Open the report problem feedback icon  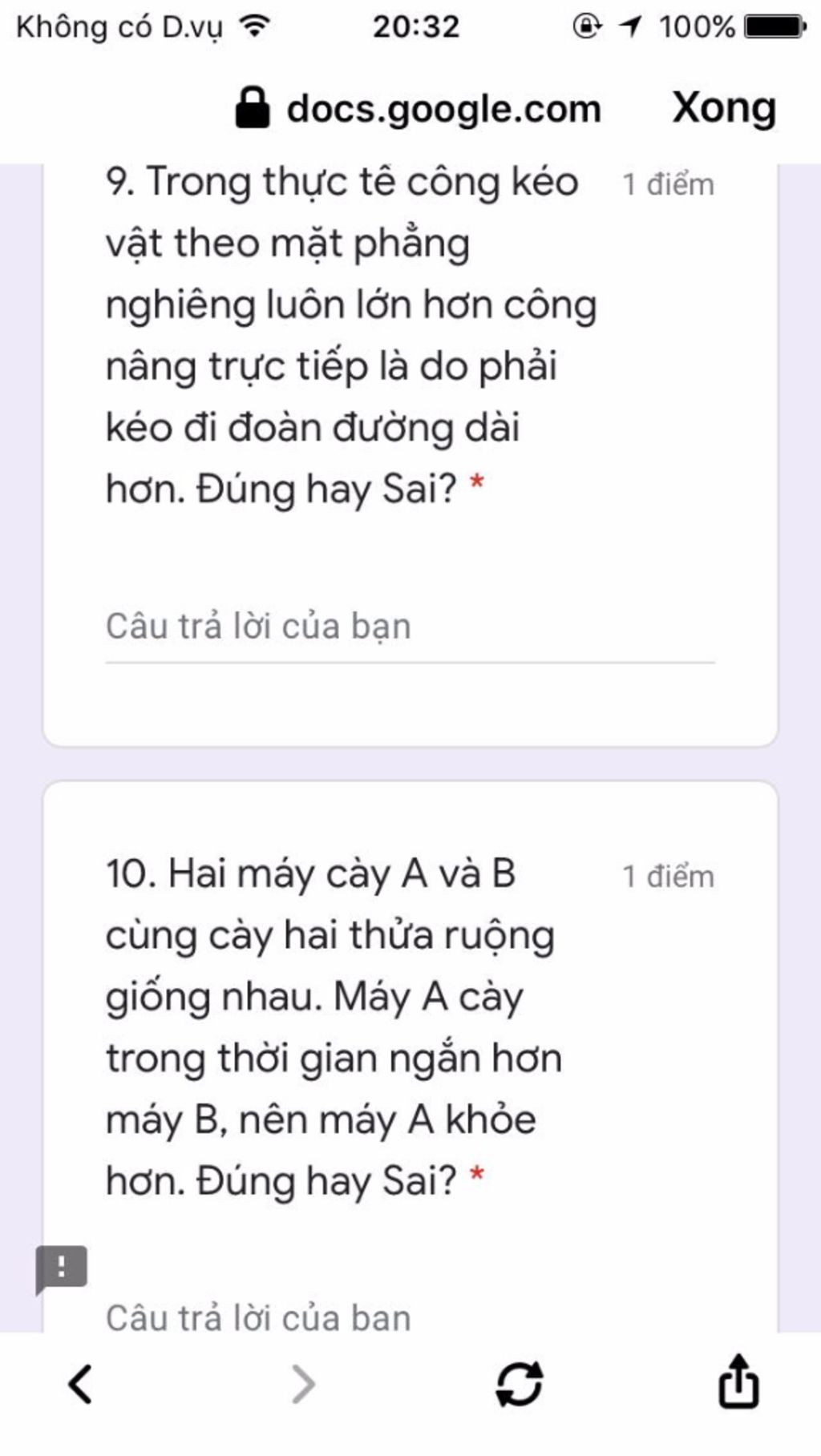click(61, 1268)
